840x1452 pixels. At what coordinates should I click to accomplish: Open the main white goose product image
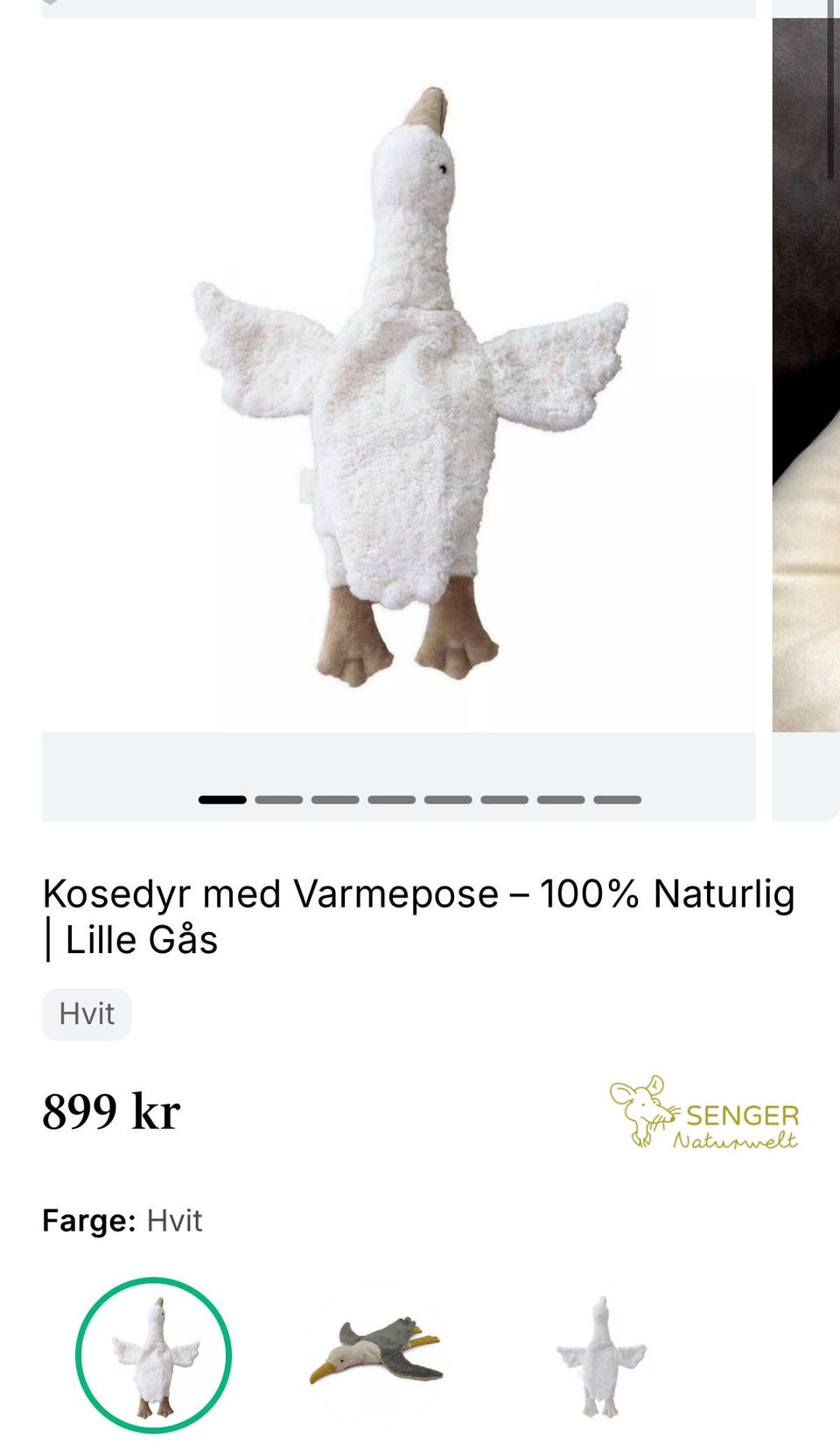point(398,375)
